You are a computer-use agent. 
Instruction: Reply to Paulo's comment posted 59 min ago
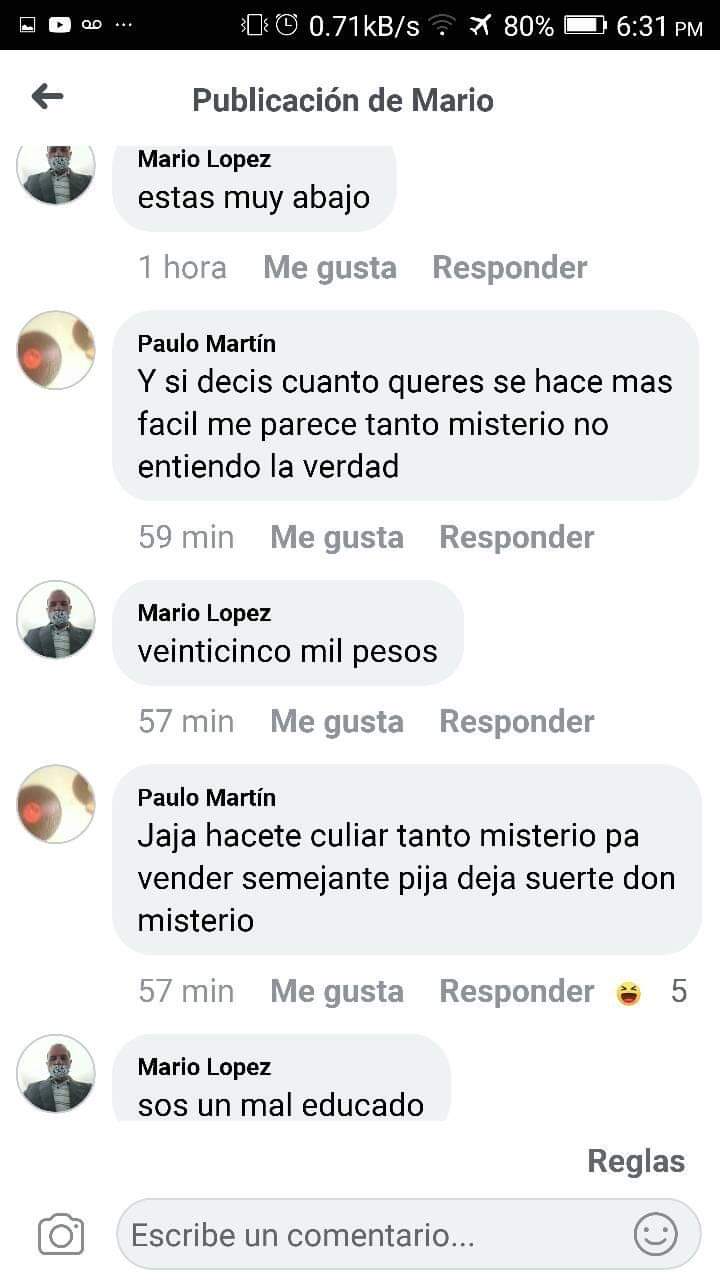517,538
